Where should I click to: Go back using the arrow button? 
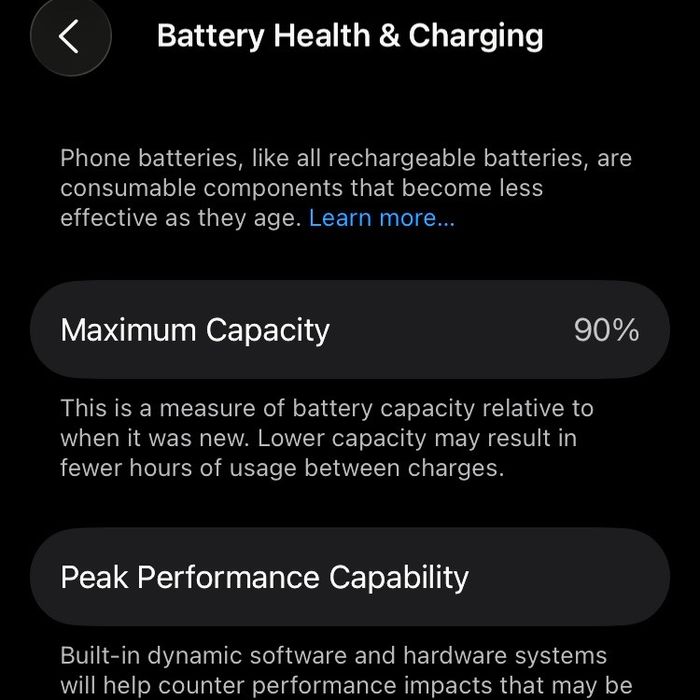69,36
